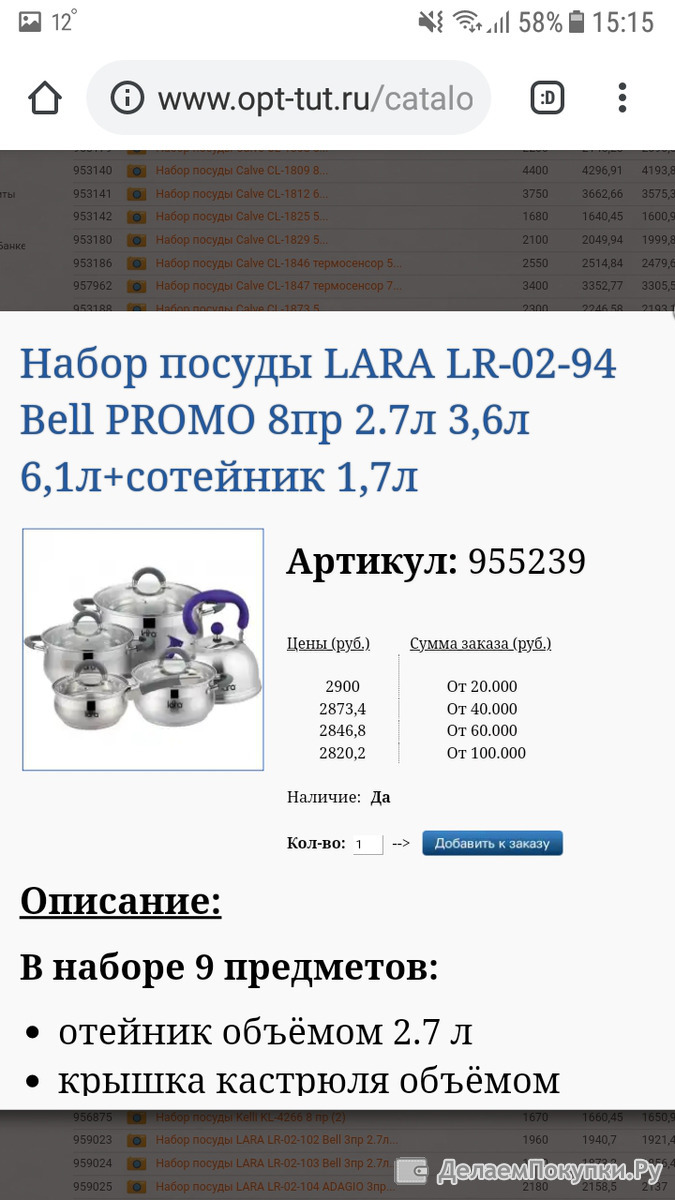Go to the browser home page

(x=45, y=98)
